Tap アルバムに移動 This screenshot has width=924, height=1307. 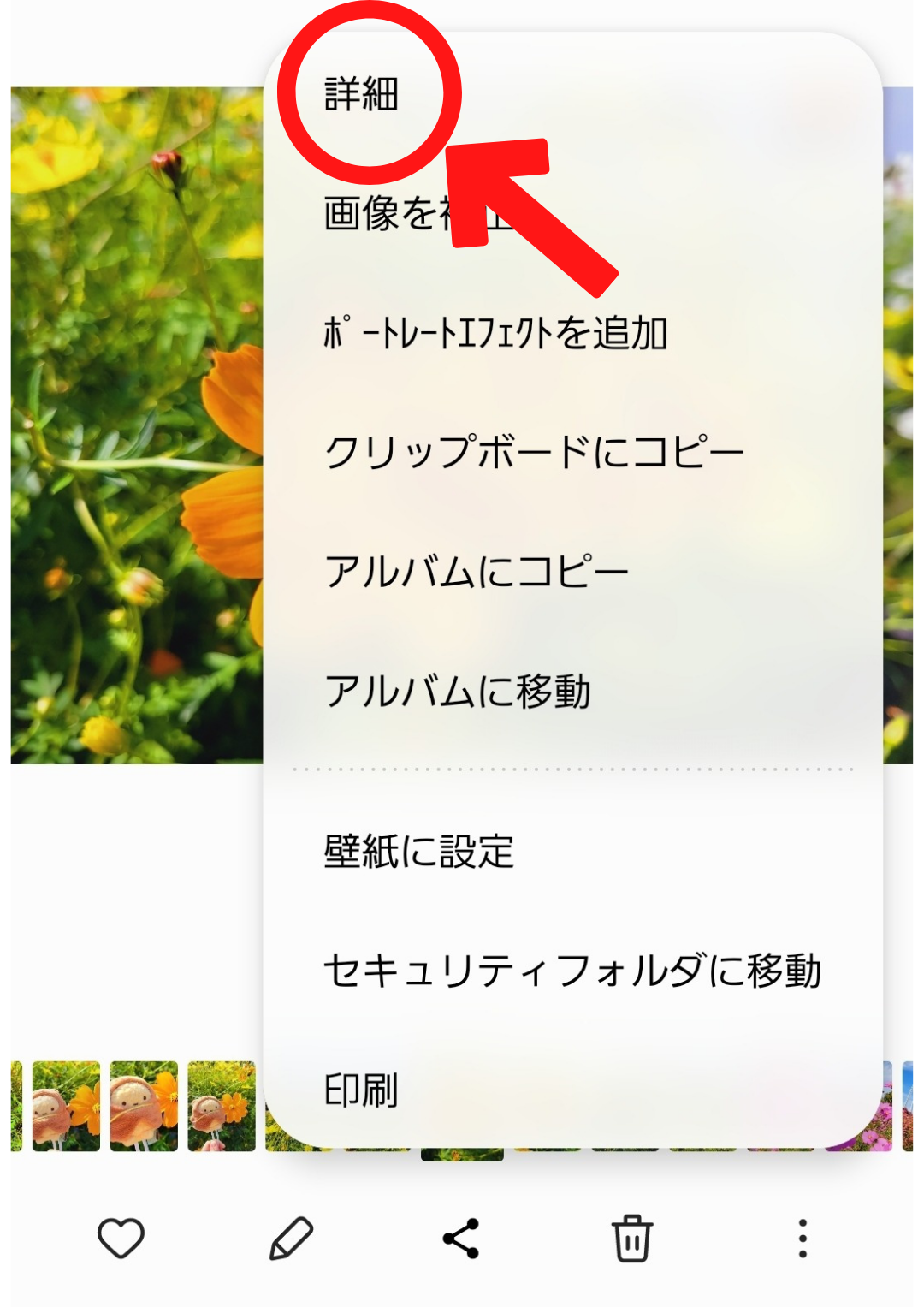[x=458, y=691]
